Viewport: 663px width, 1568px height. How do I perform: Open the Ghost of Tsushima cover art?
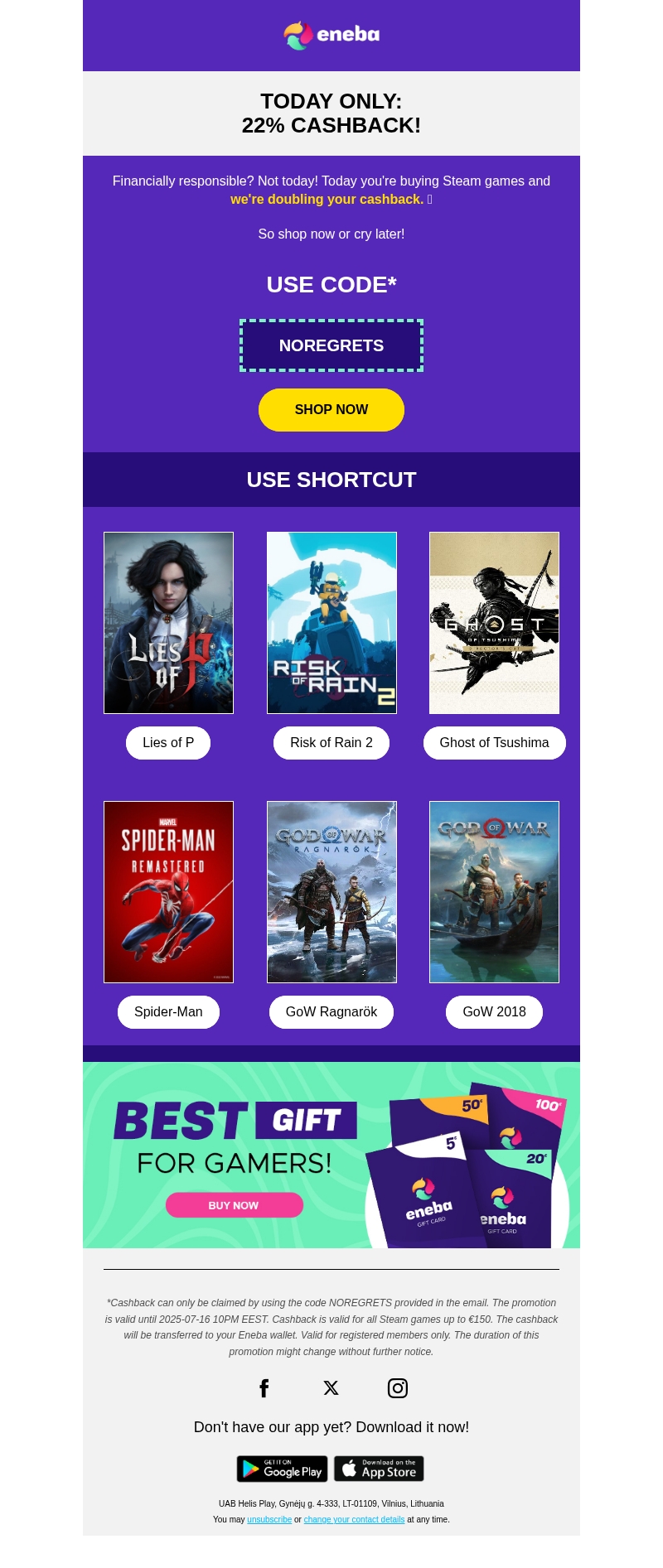494,622
